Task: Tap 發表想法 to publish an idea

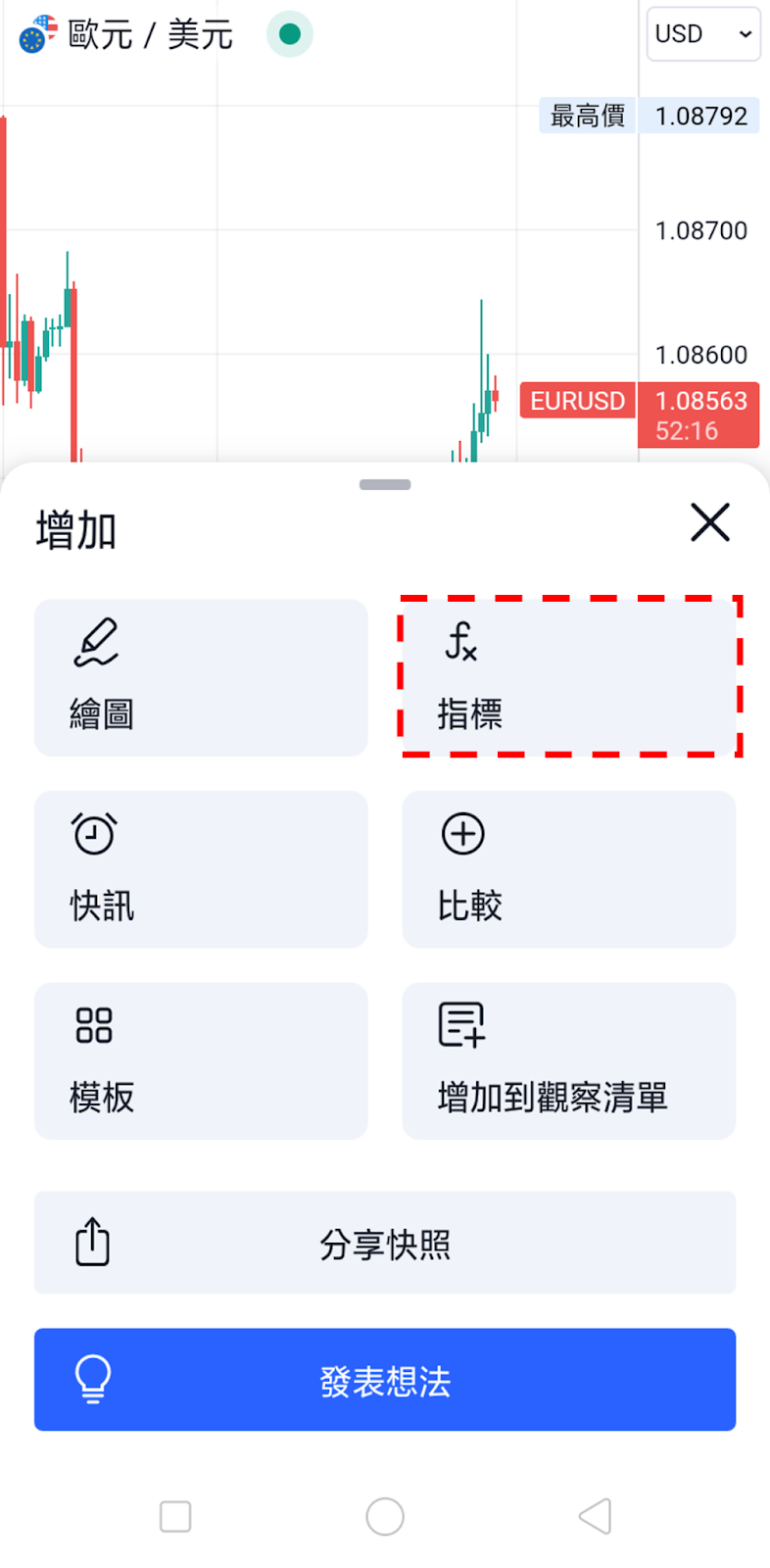Action: pos(385,1380)
